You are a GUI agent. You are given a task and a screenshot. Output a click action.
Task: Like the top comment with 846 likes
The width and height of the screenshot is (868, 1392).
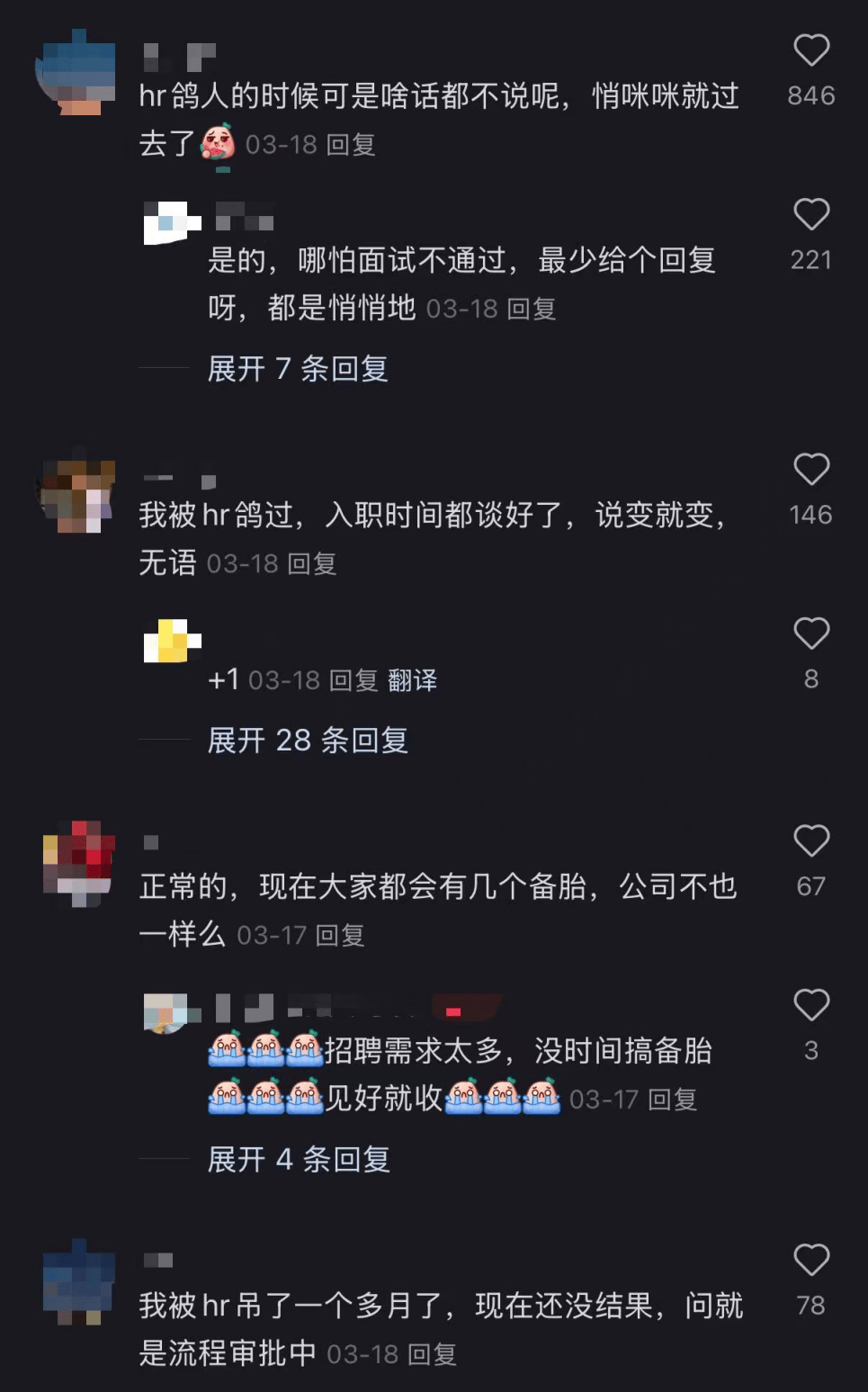coord(812,49)
